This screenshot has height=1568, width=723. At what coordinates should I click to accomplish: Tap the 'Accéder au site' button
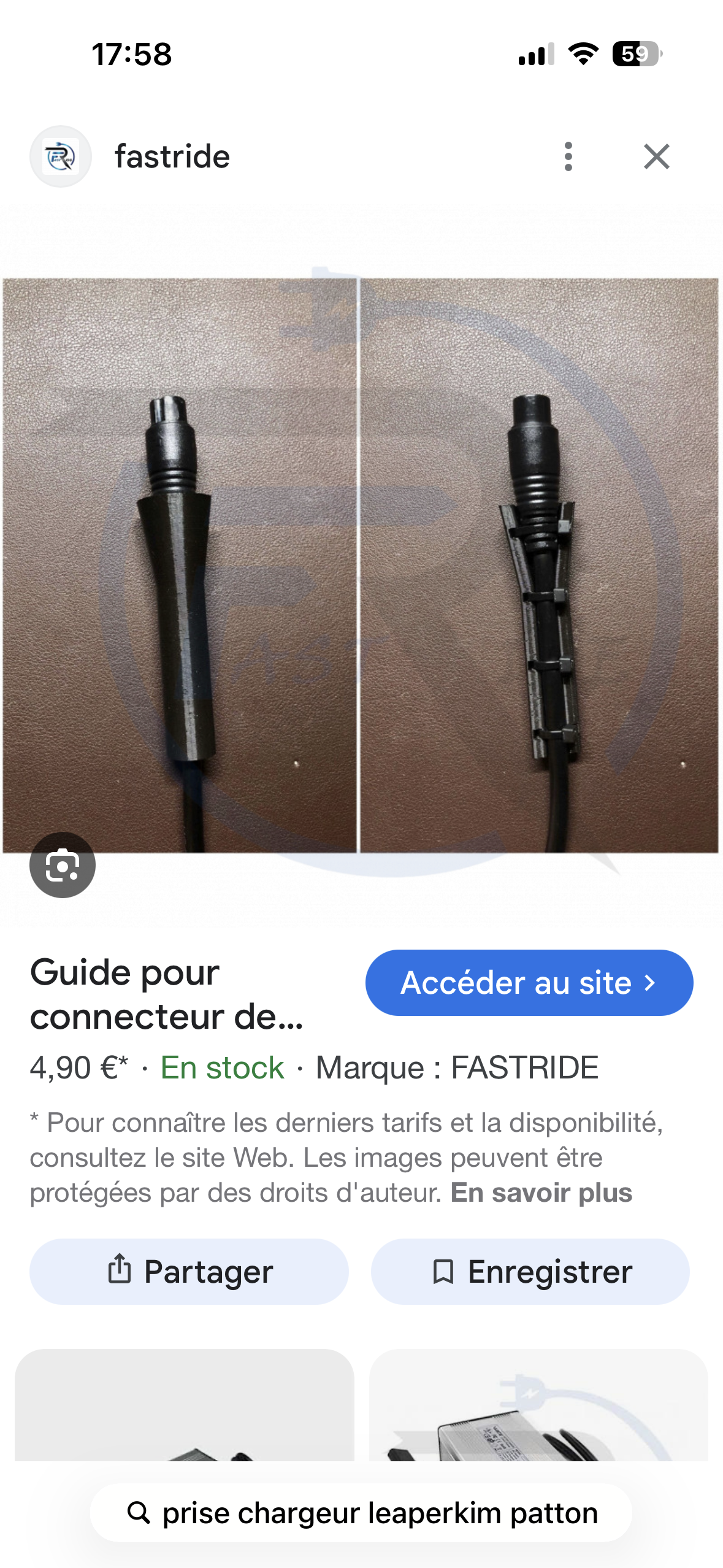tap(529, 983)
